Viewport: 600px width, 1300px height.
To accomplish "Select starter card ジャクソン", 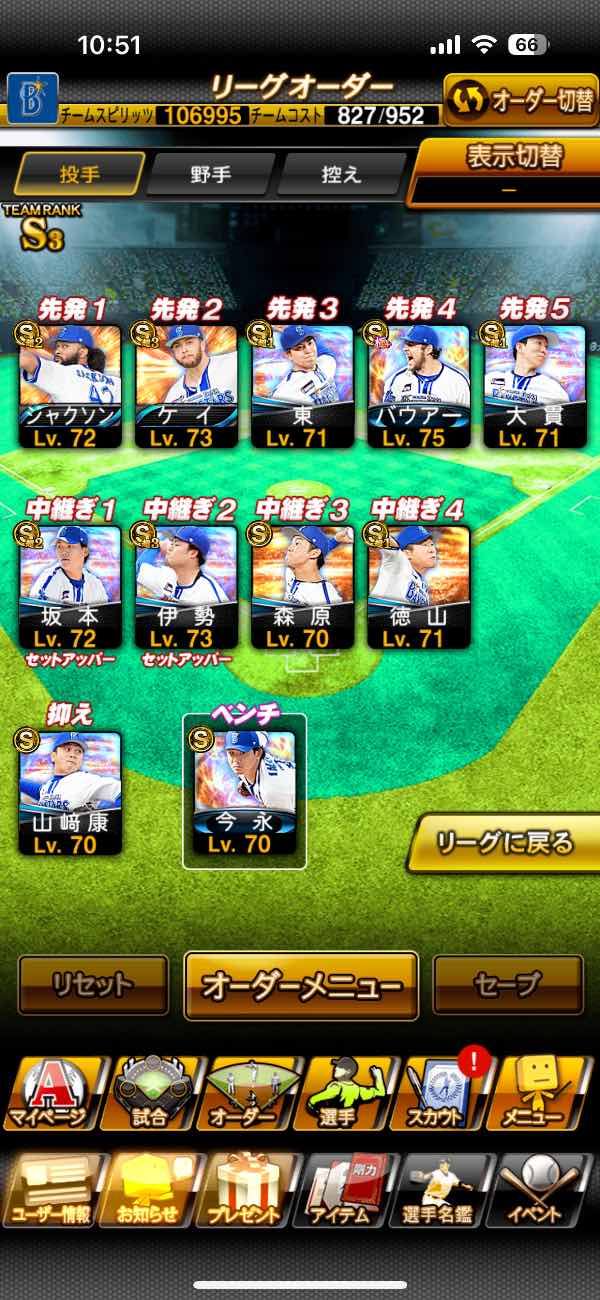I will click(71, 386).
